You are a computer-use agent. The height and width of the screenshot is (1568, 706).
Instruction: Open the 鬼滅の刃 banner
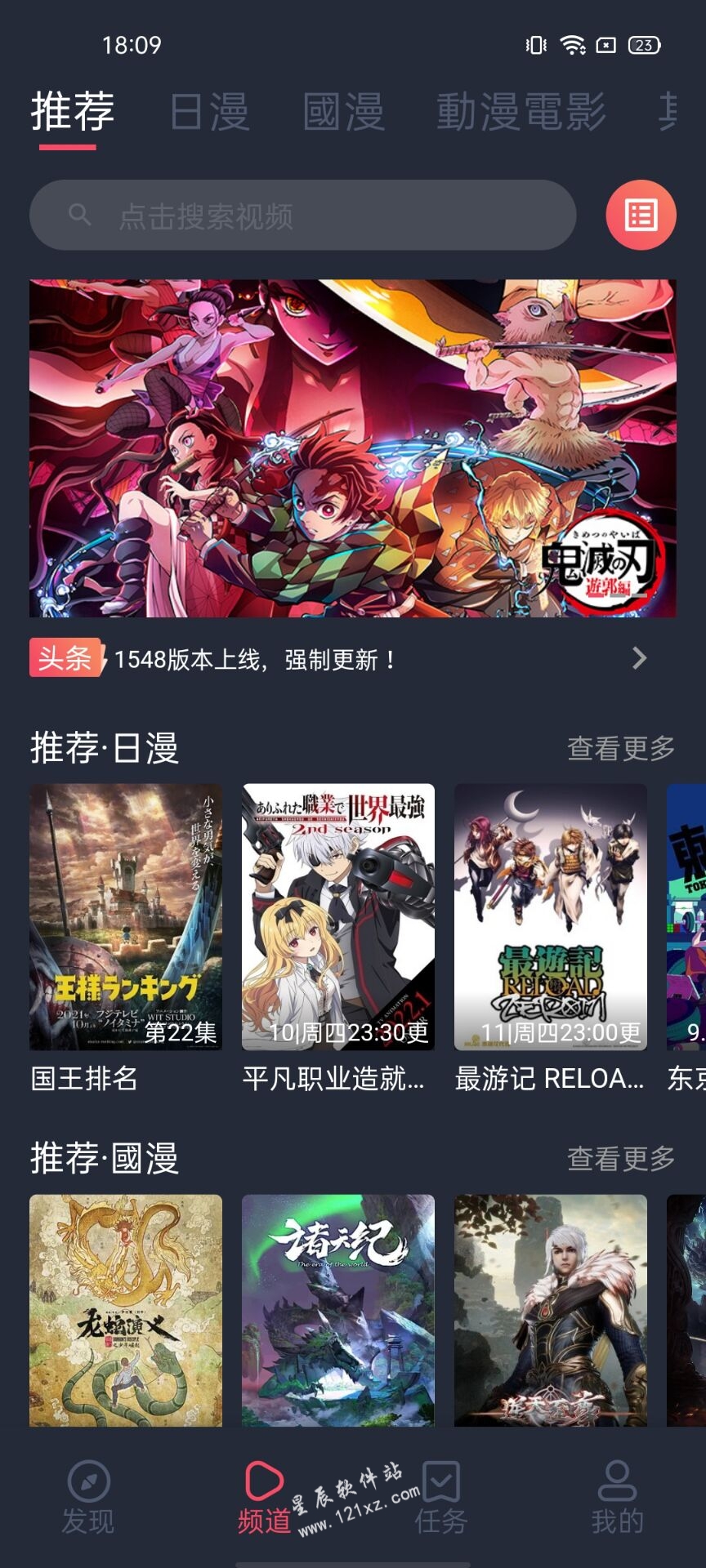tap(353, 448)
